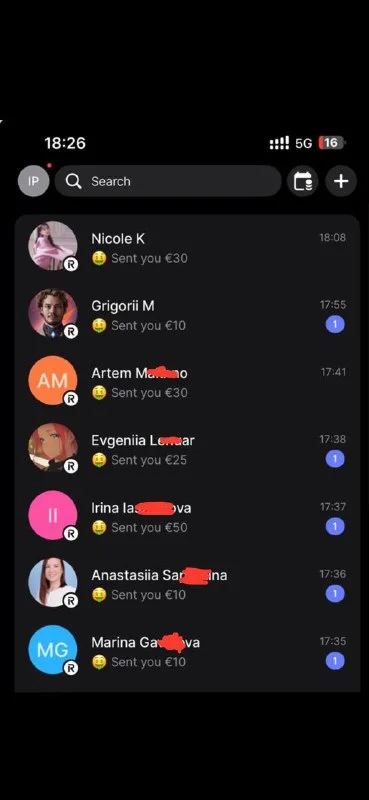
Task: Open Evgeniia's €25 payment chat
Action: pos(187,450)
